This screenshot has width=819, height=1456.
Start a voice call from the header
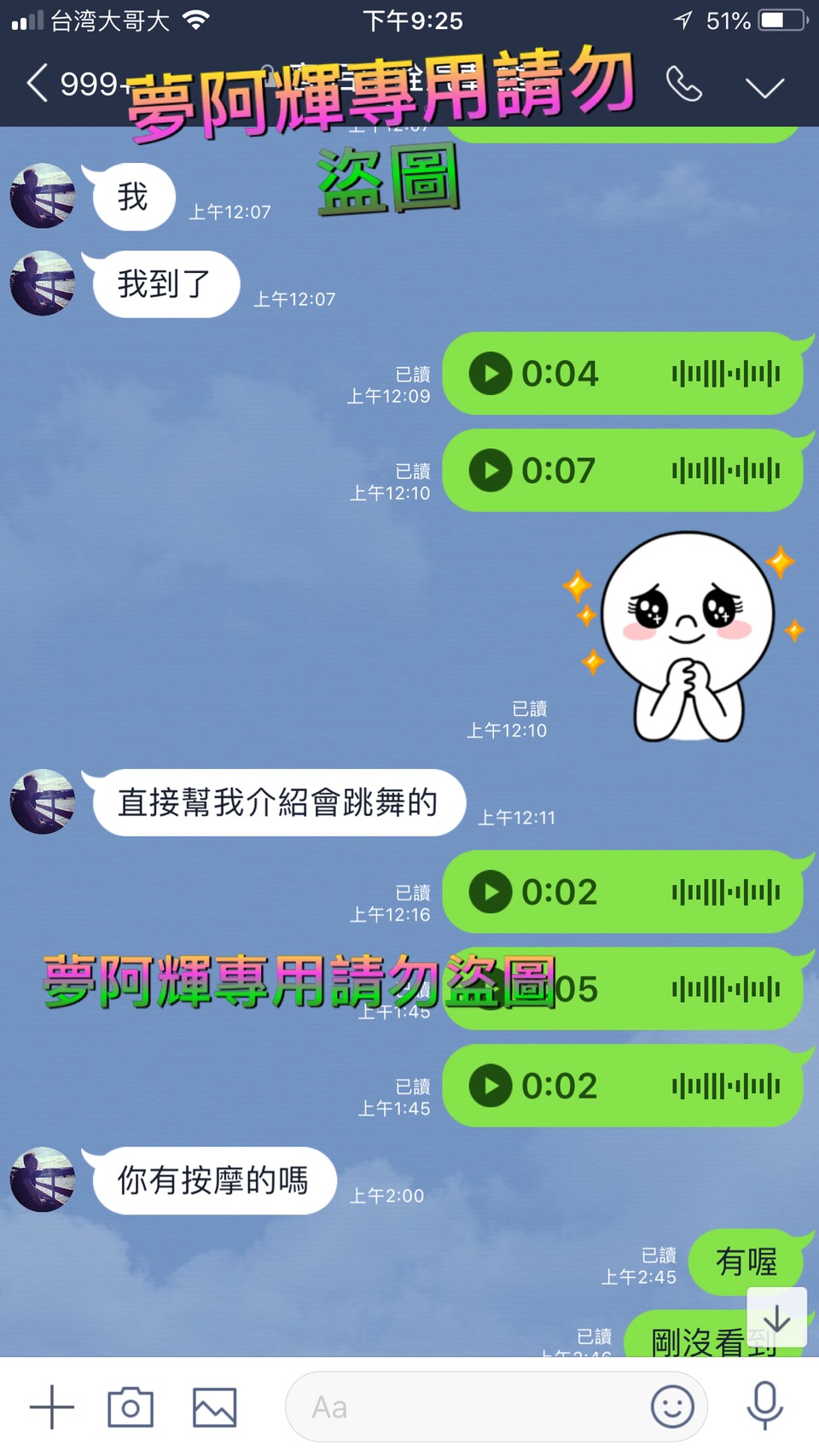pos(683,84)
